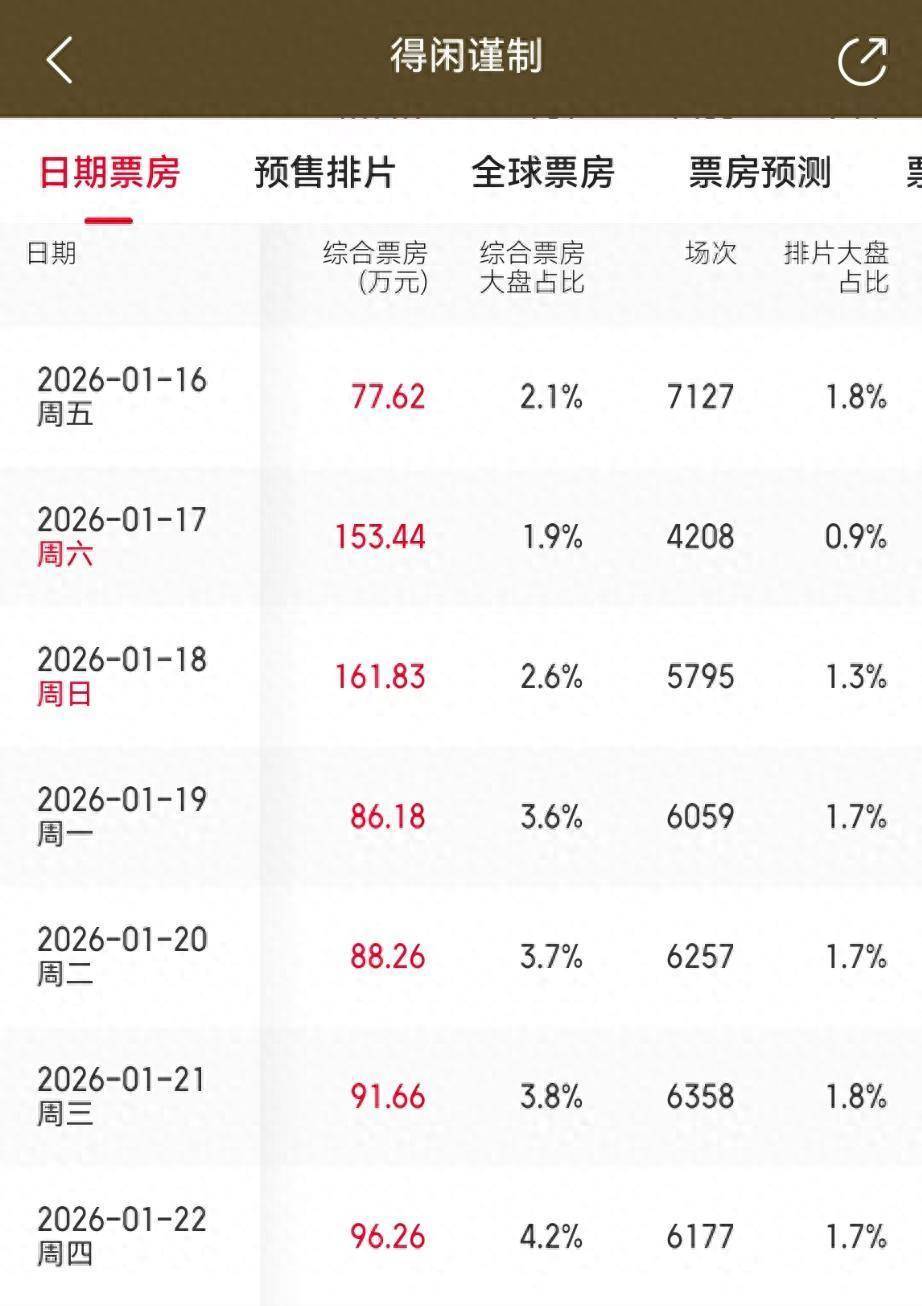Share this movie's box office page
Image resolution: width=922 pixels, height=1306 pixels.
[x=862, y=60]
